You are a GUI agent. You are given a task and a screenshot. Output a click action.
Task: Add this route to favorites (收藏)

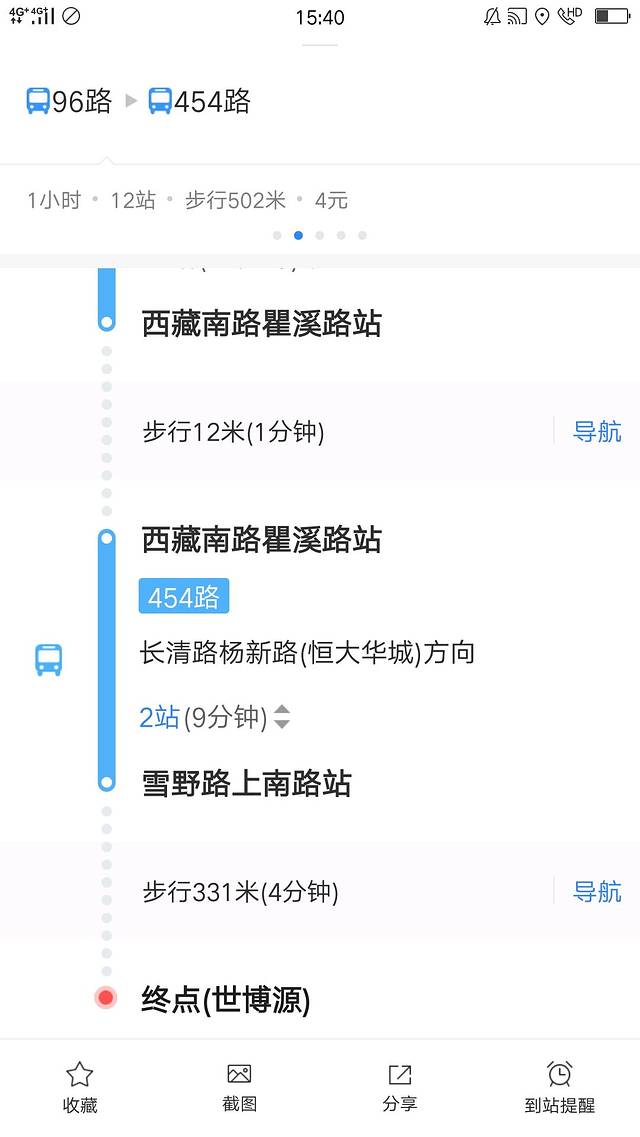[x=80, y=1087]
